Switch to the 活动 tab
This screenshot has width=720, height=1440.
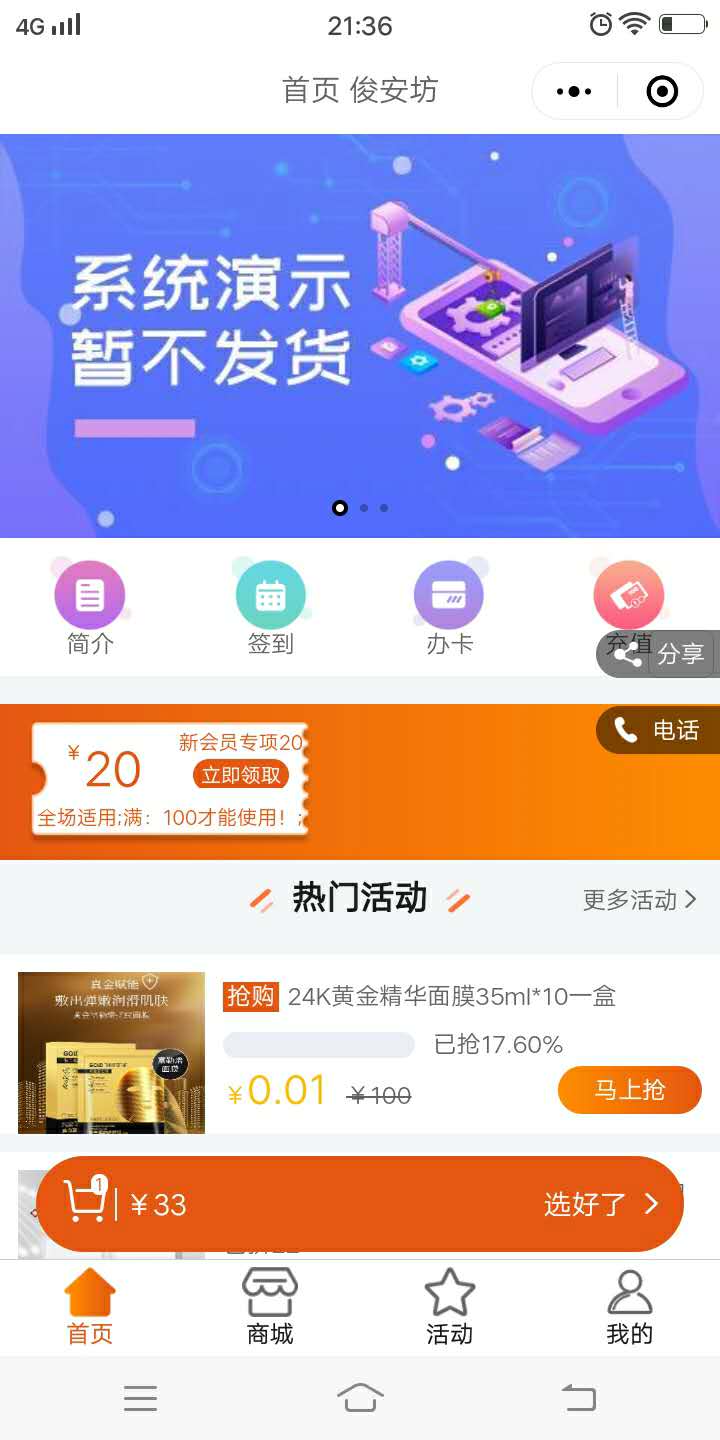coord(449,1306)
